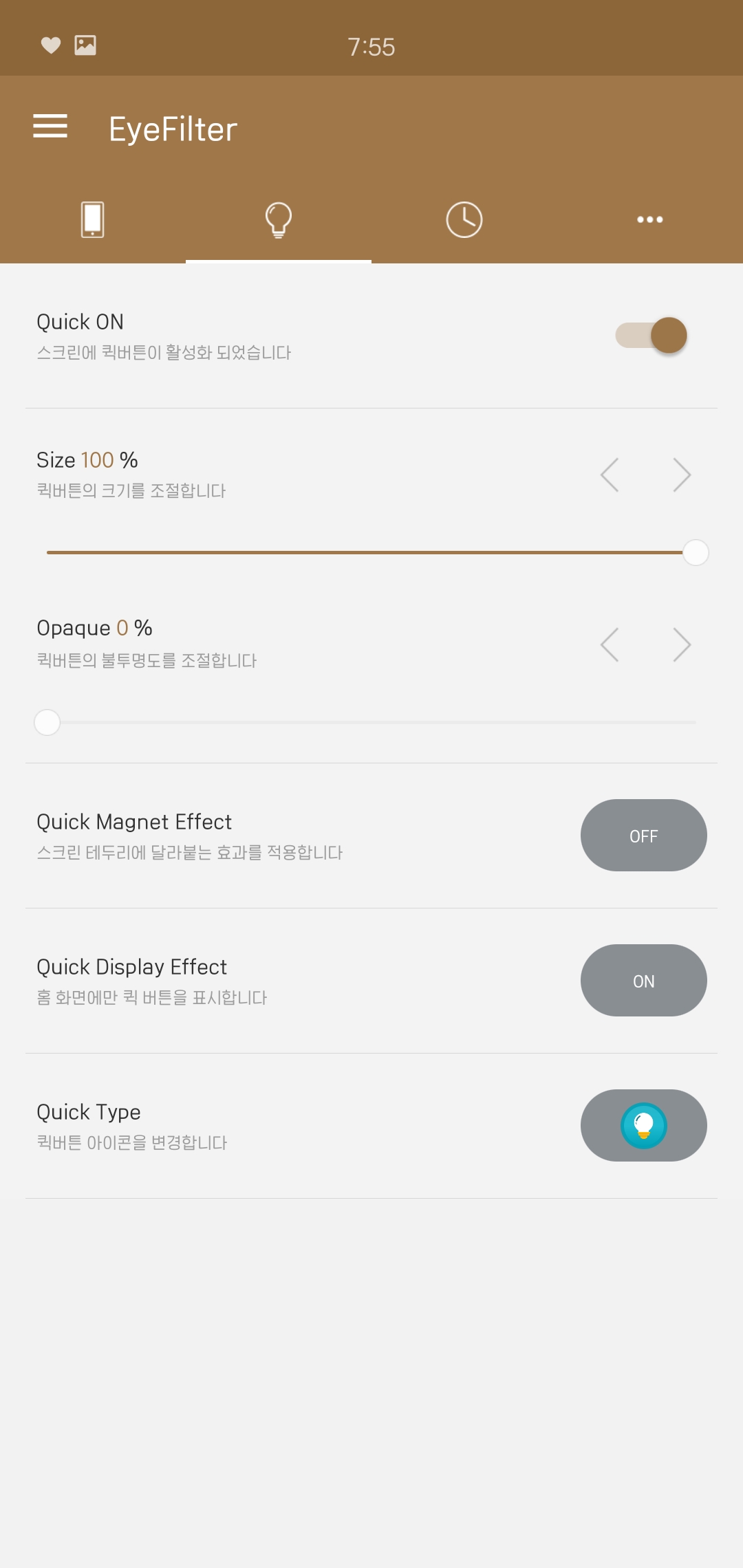743x1568 pixels.
Task: Decrease Opaque with the left arrow
Action: 610,644
